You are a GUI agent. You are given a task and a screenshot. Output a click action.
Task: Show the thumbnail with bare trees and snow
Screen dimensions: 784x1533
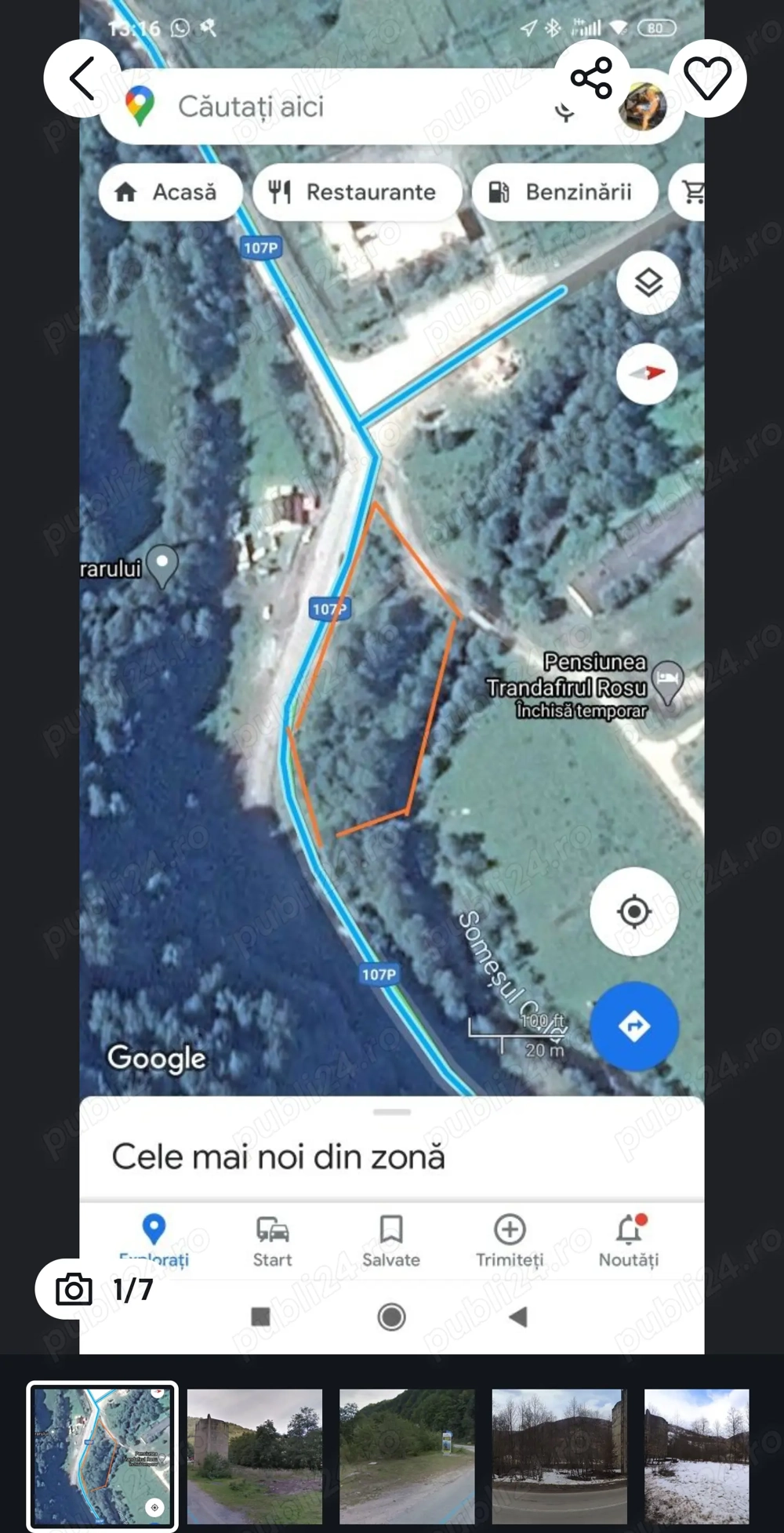pos(559,1456)
